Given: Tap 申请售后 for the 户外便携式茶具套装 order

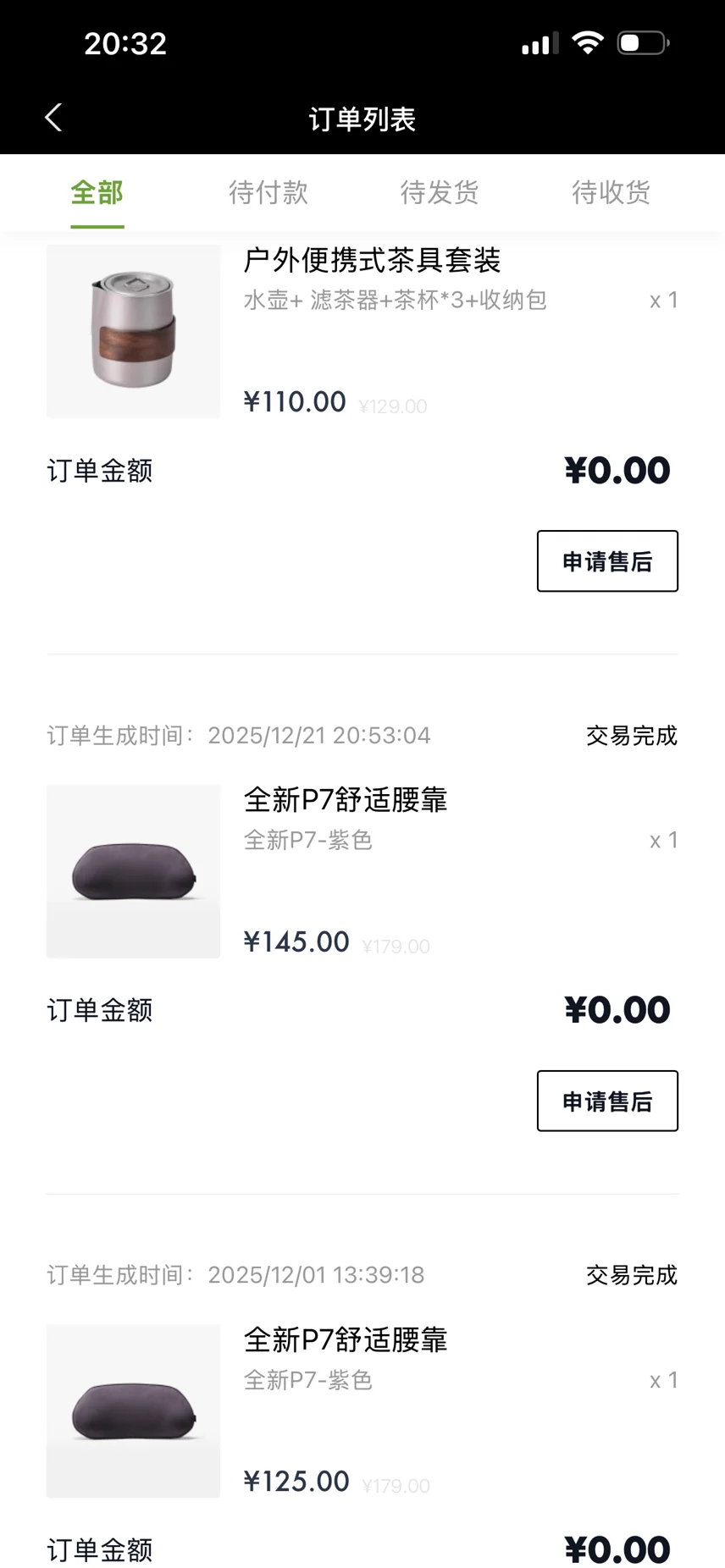Looking at the screenshot, I should [607, 561].
